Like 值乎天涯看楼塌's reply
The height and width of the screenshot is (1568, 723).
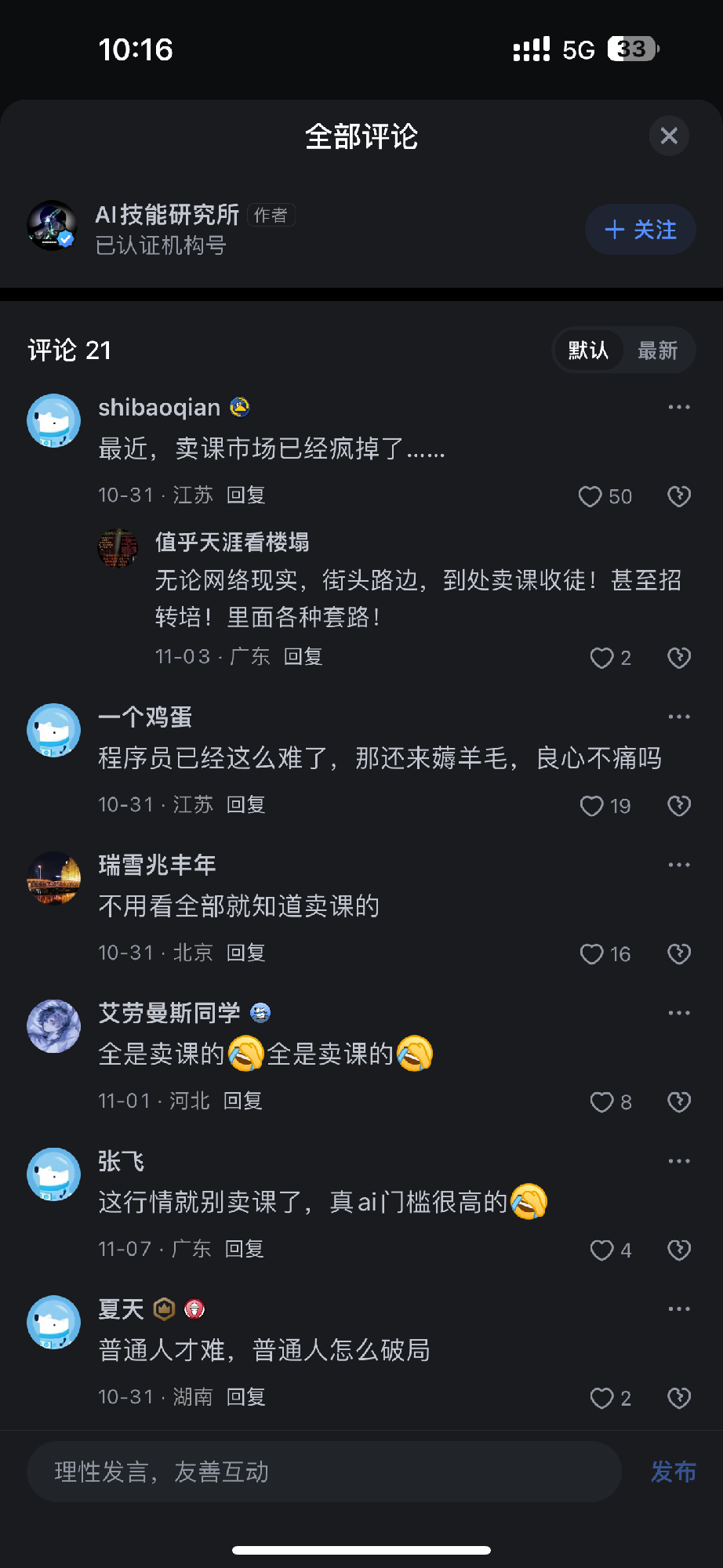pyautogui.click(x=601, y=658)
